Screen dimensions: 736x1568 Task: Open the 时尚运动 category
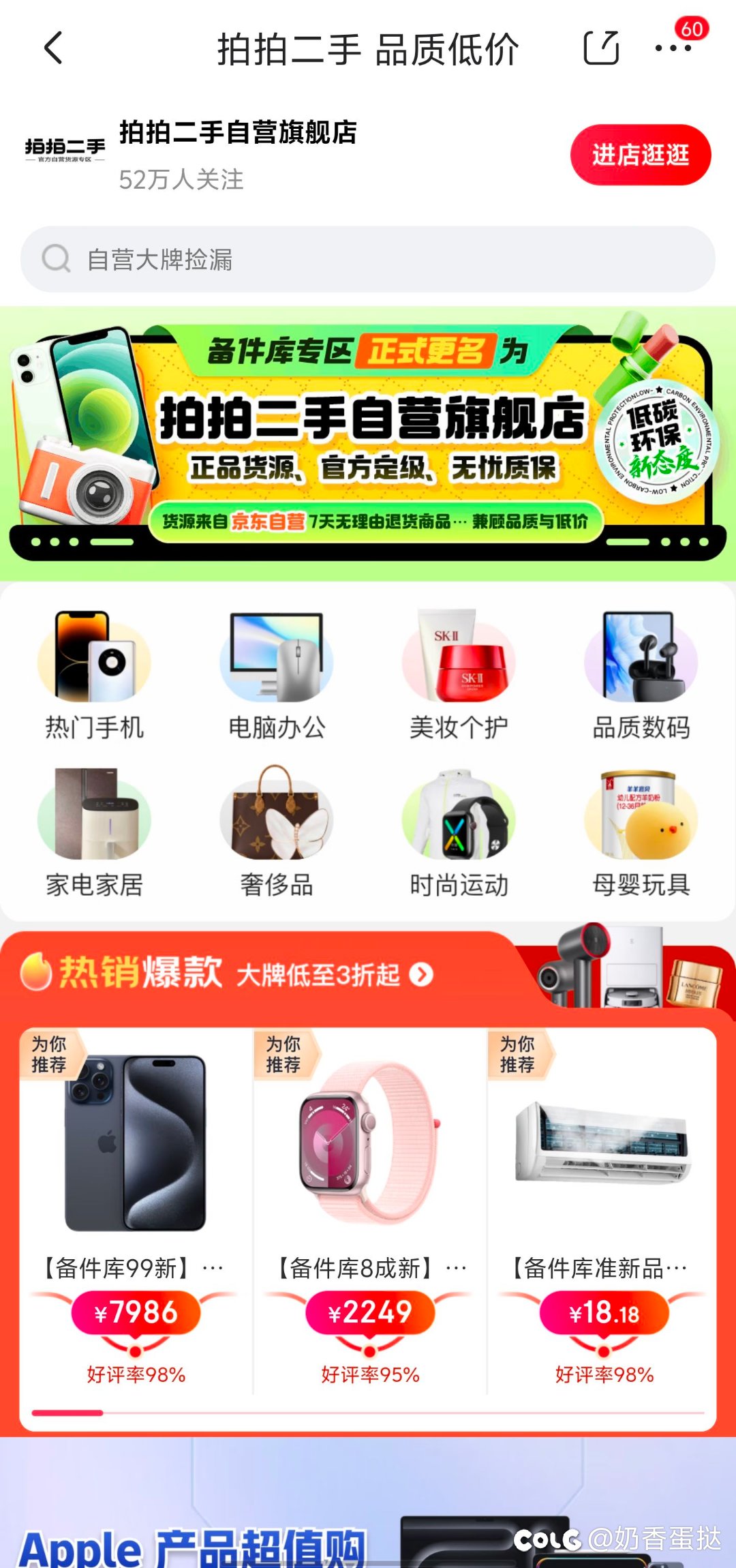pyautogui.click(x=458, y=832)
